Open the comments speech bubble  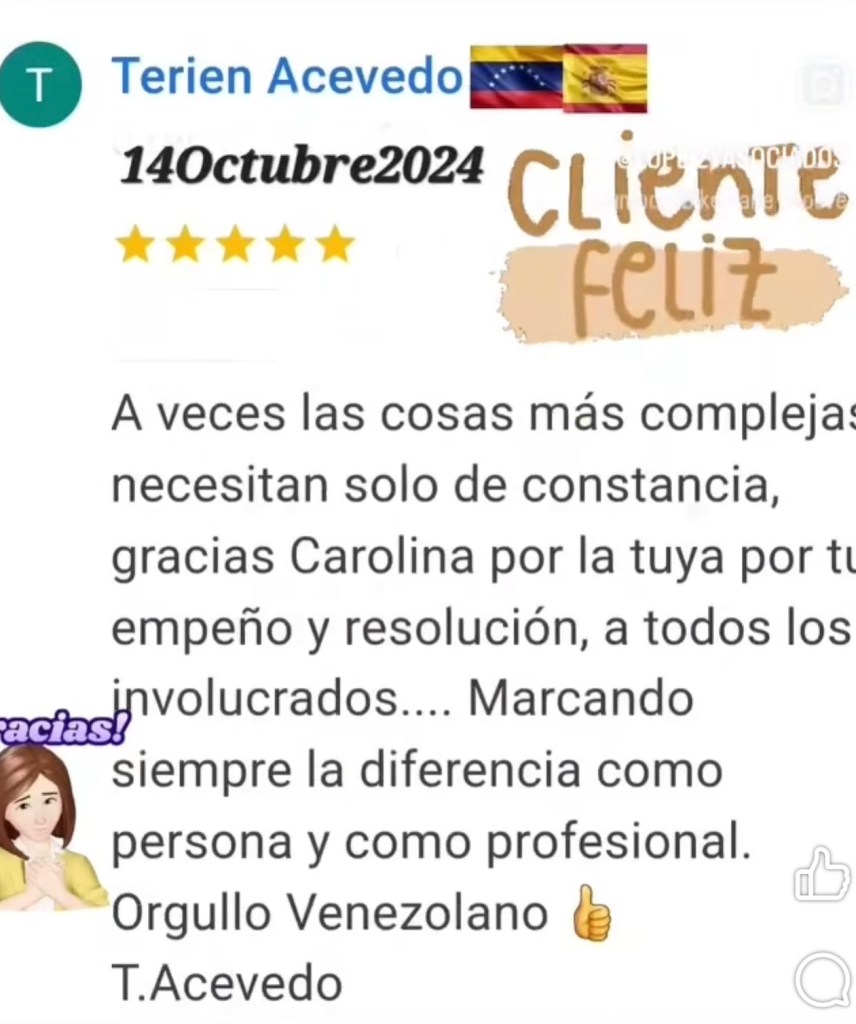[x=822, y=979]
